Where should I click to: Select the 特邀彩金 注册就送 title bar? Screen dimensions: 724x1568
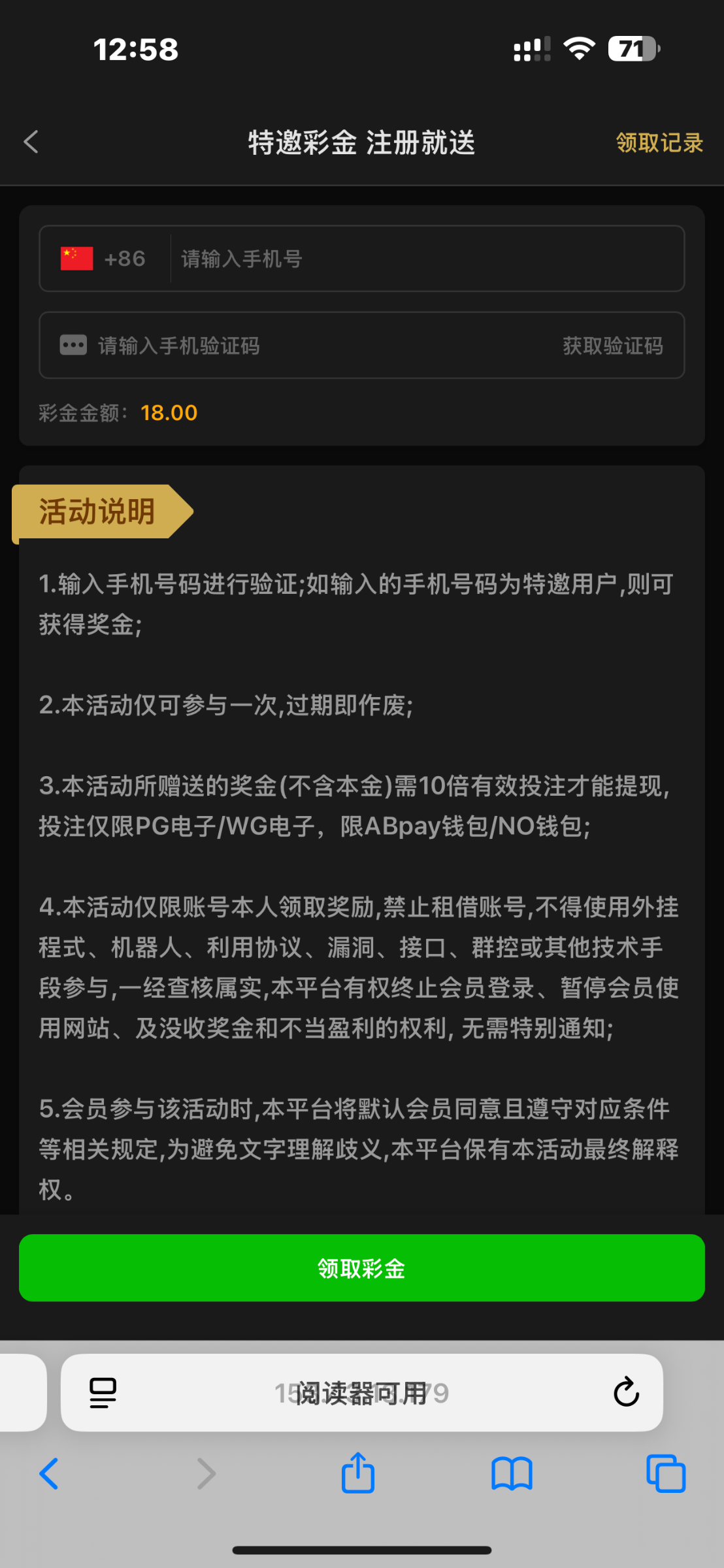tap(362, 142)
